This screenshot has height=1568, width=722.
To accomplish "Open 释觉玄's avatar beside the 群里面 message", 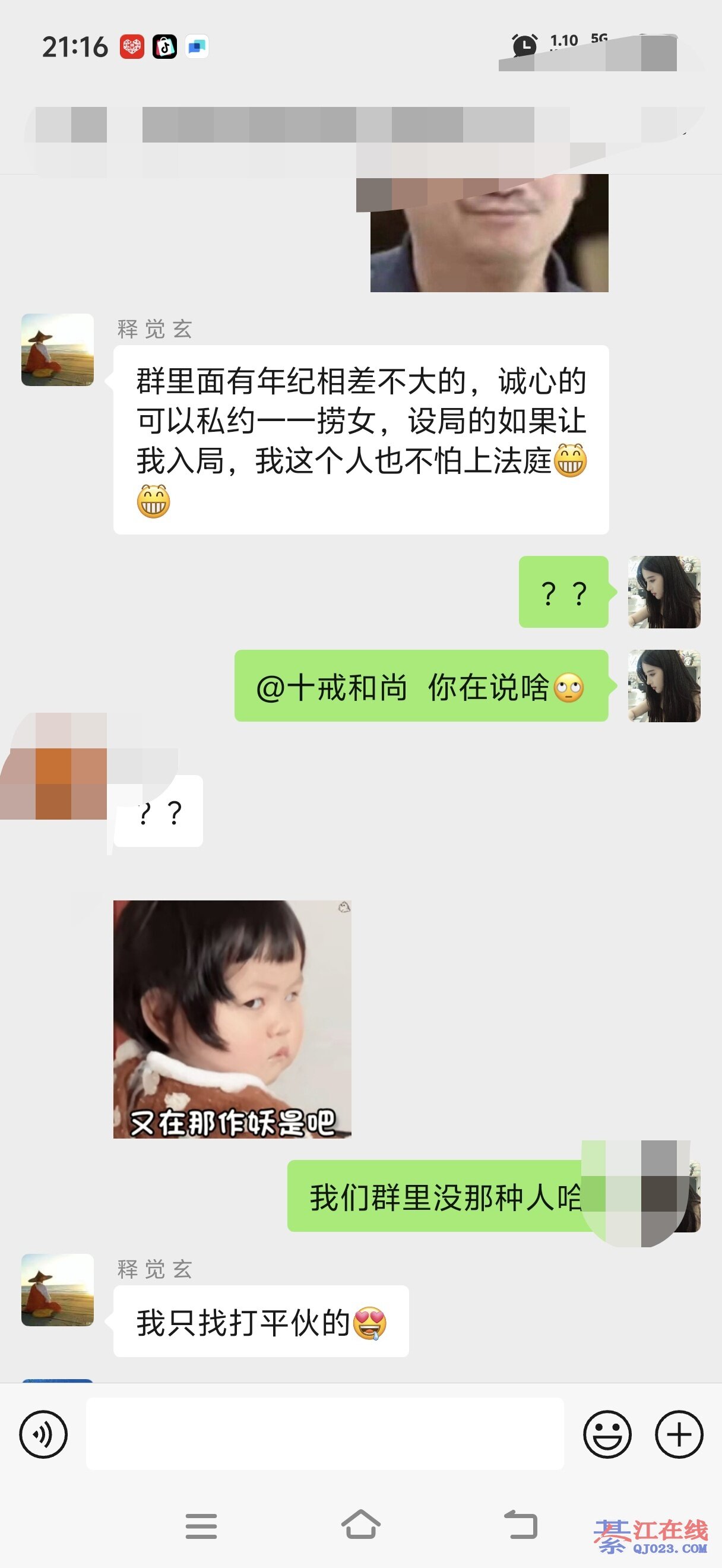I will click(58, 350).
